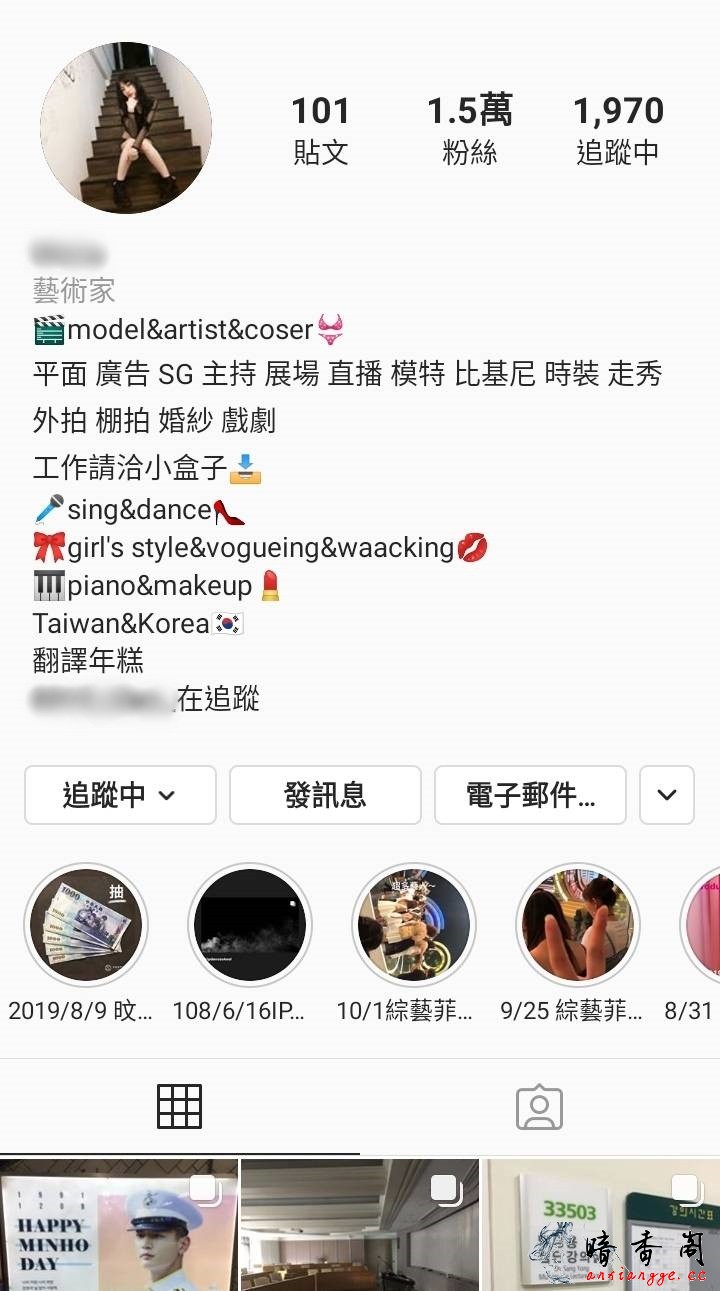
Task: Open the 2019/8/9 story highlight
Action: tap(86, 925)
